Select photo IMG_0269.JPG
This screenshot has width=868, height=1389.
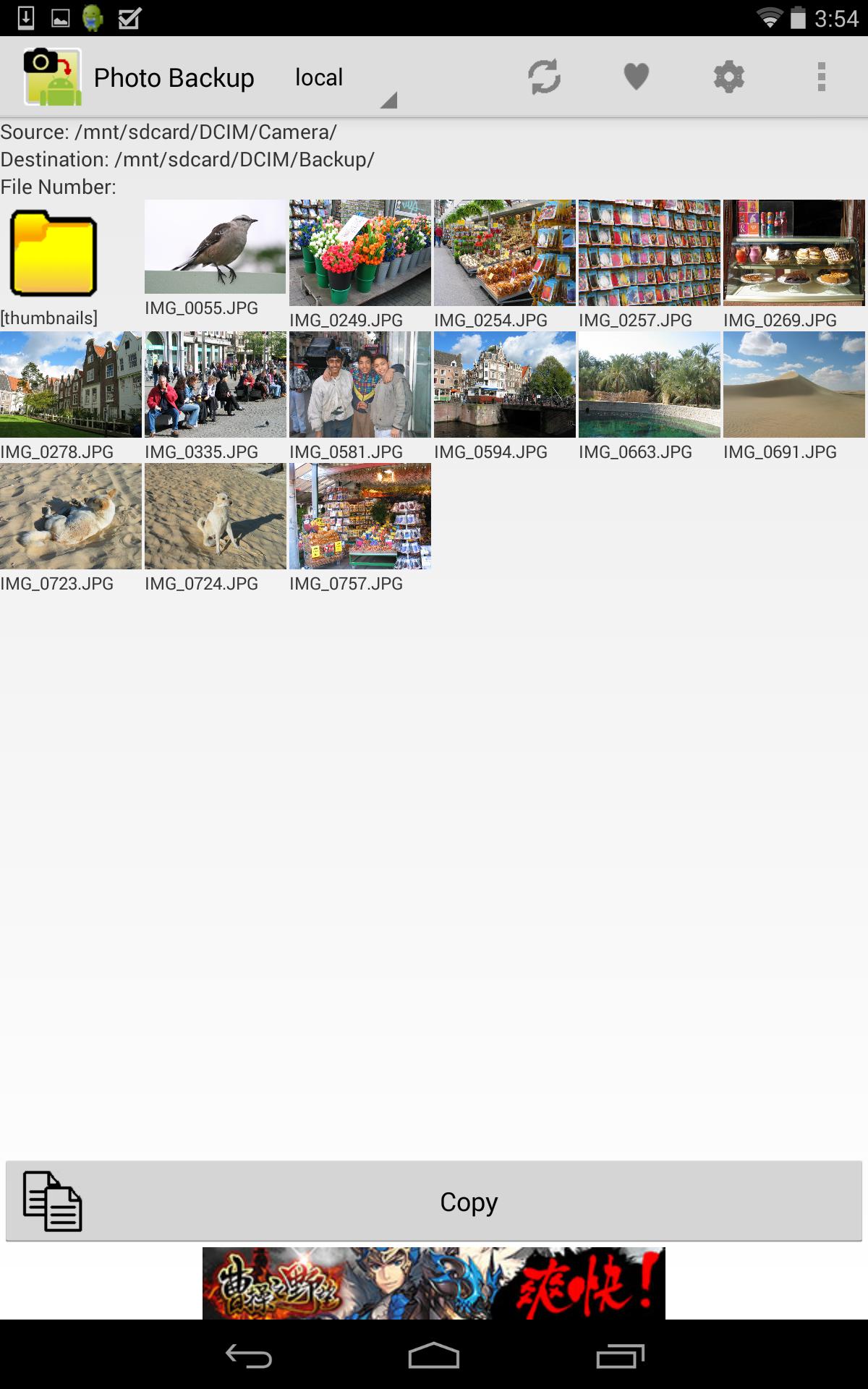tap(794, 253)
